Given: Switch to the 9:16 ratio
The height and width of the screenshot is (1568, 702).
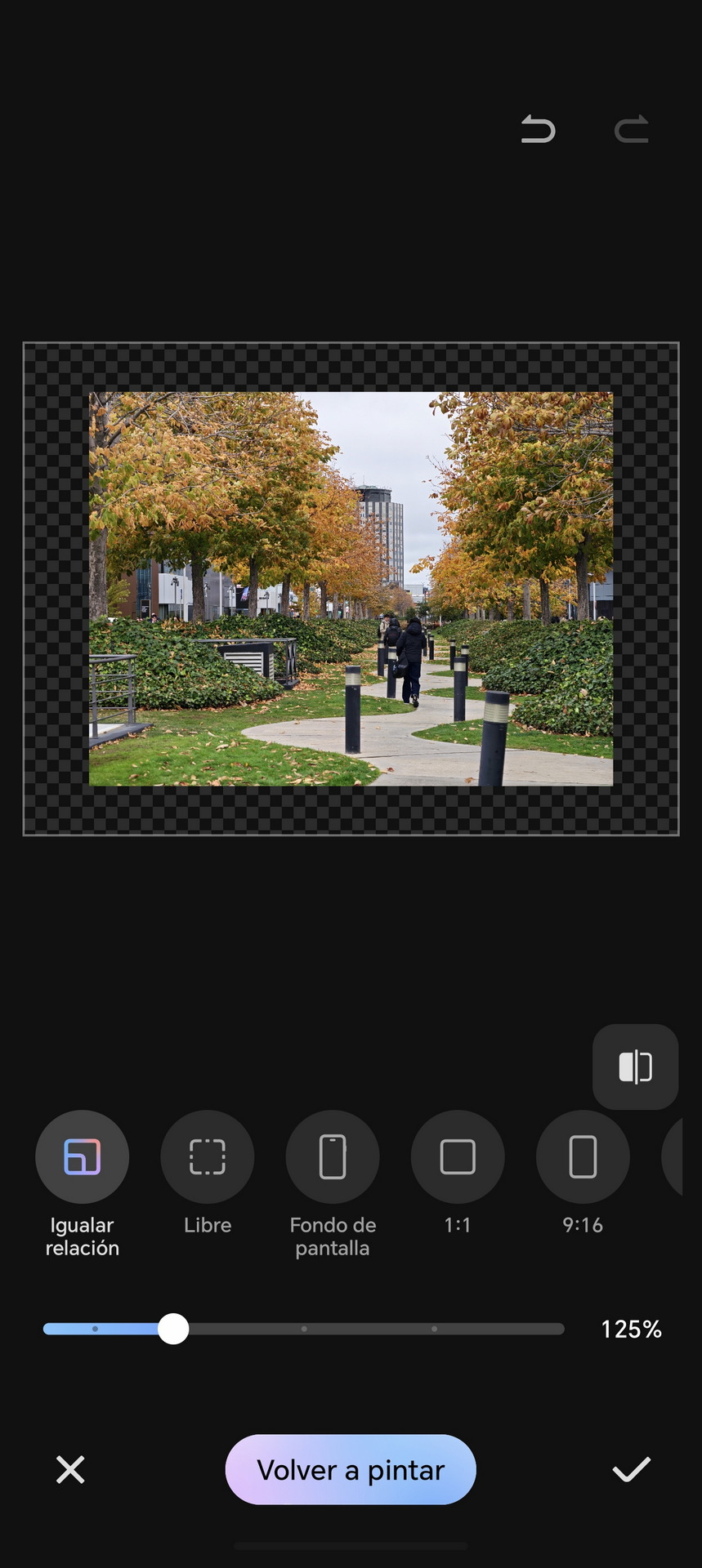Looking at the screenshot, I should coord(583,1157).
